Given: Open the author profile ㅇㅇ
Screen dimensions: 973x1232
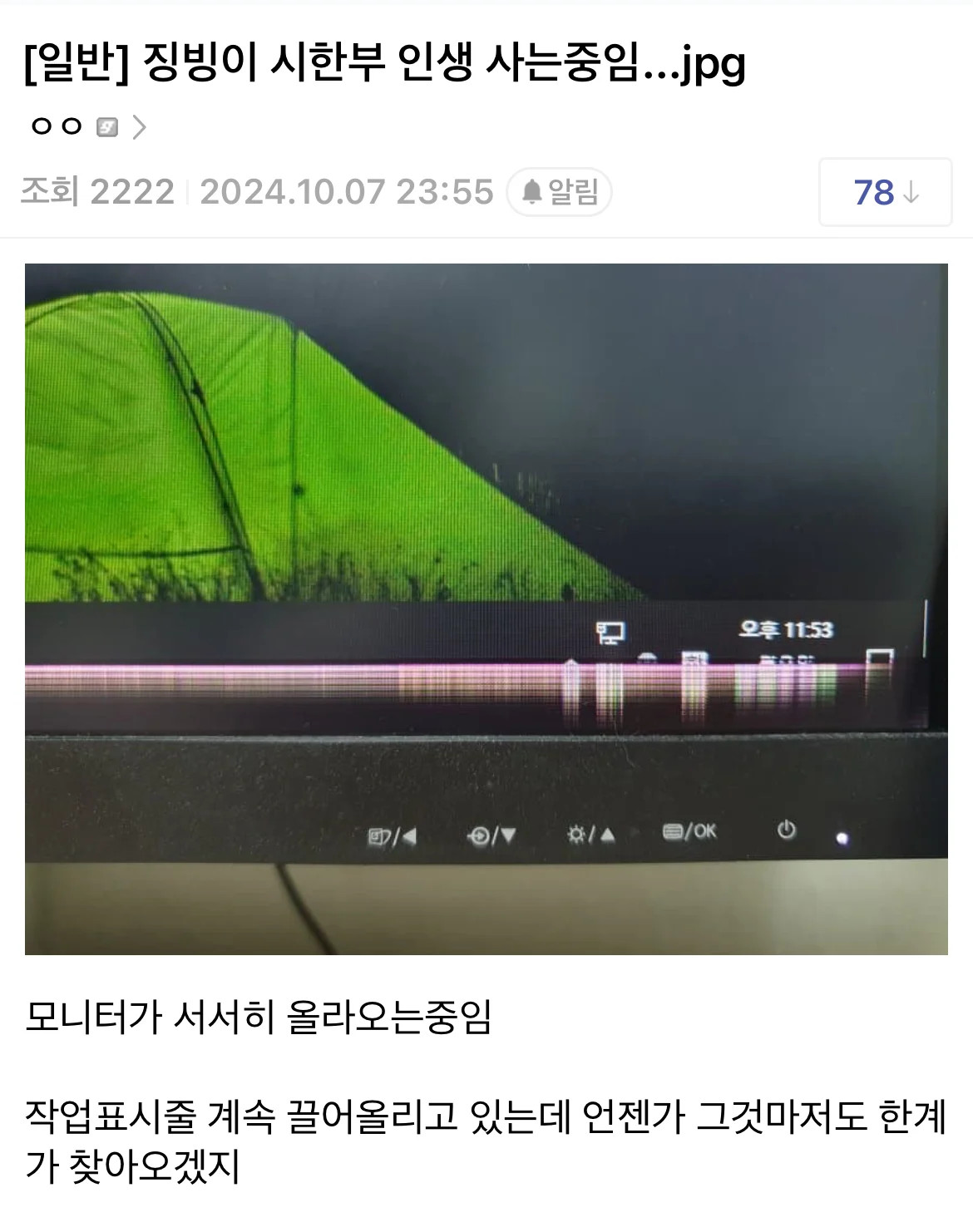Looking at the screenshot, I should pos(57,126).
